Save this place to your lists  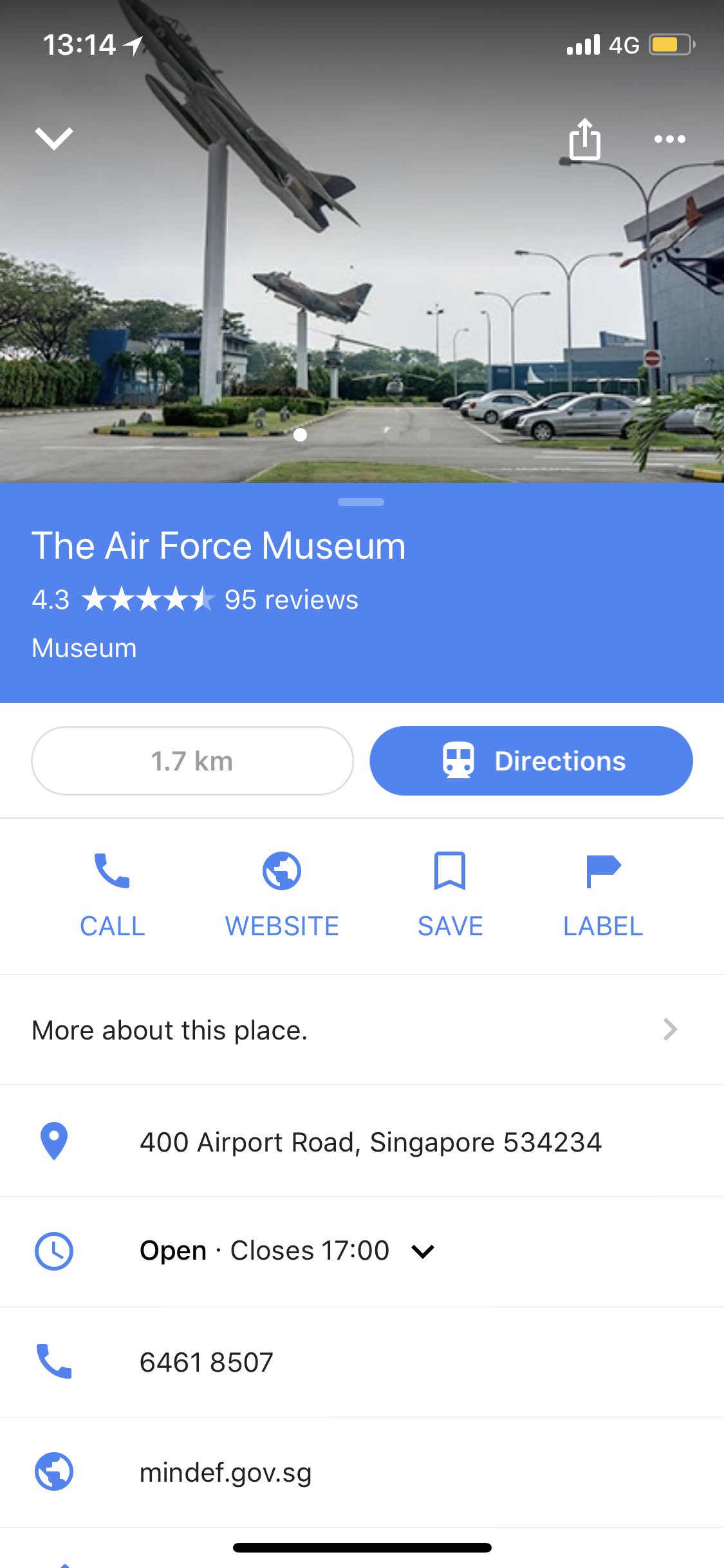click(450, 895)
